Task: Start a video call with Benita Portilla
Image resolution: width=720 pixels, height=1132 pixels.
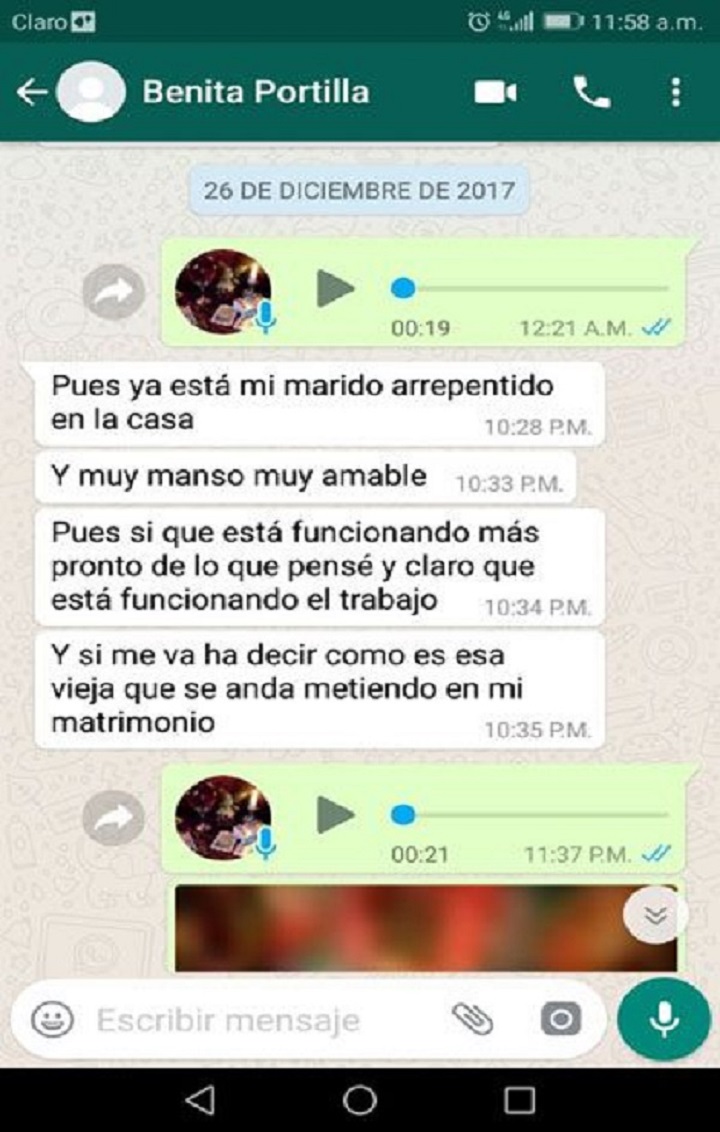Action: [x=495, y=93]
